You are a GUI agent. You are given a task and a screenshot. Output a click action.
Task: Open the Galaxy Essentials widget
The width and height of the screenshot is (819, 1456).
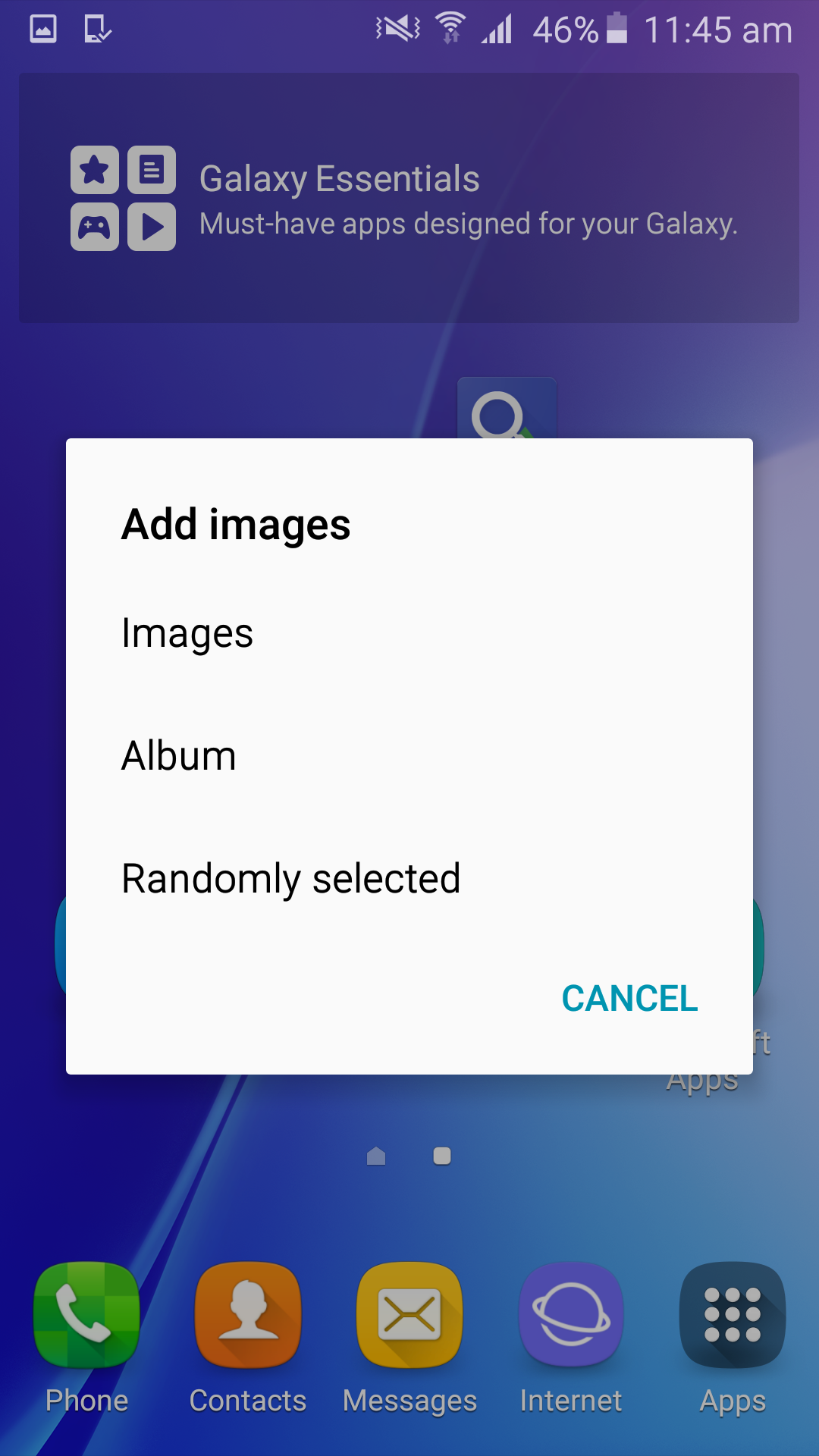click(x=409, y=198)
